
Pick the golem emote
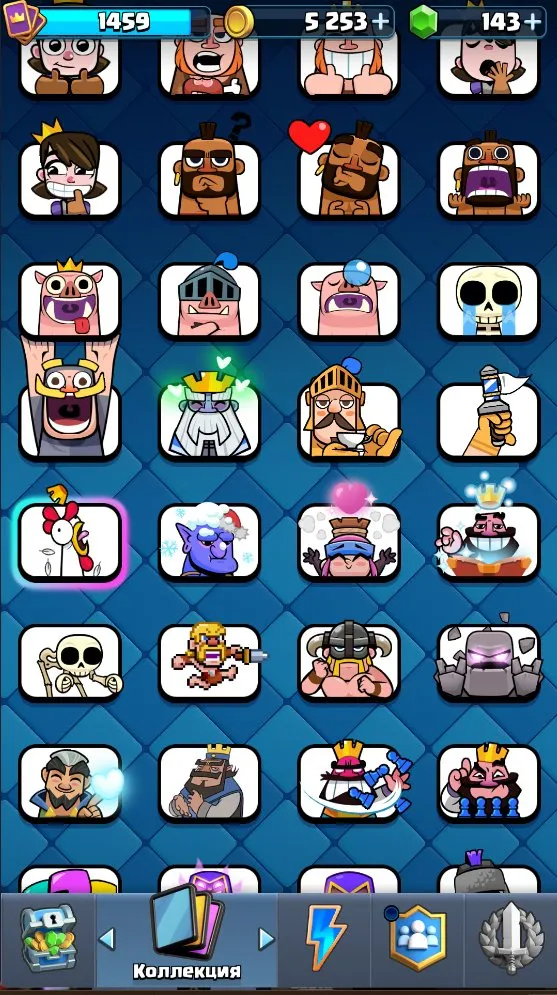coord(488,660)
